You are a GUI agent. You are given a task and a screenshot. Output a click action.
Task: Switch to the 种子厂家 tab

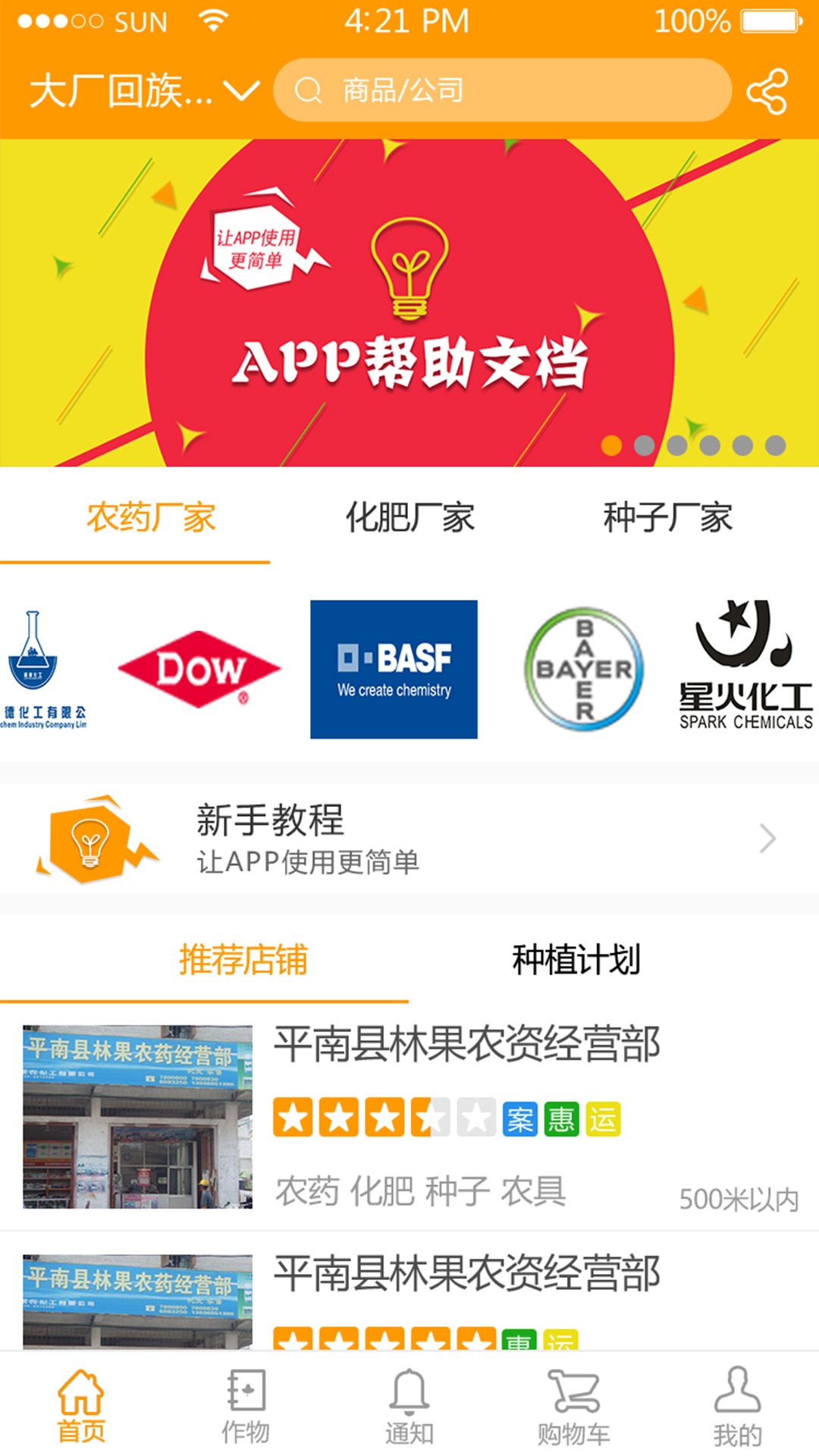coord(667,518)
